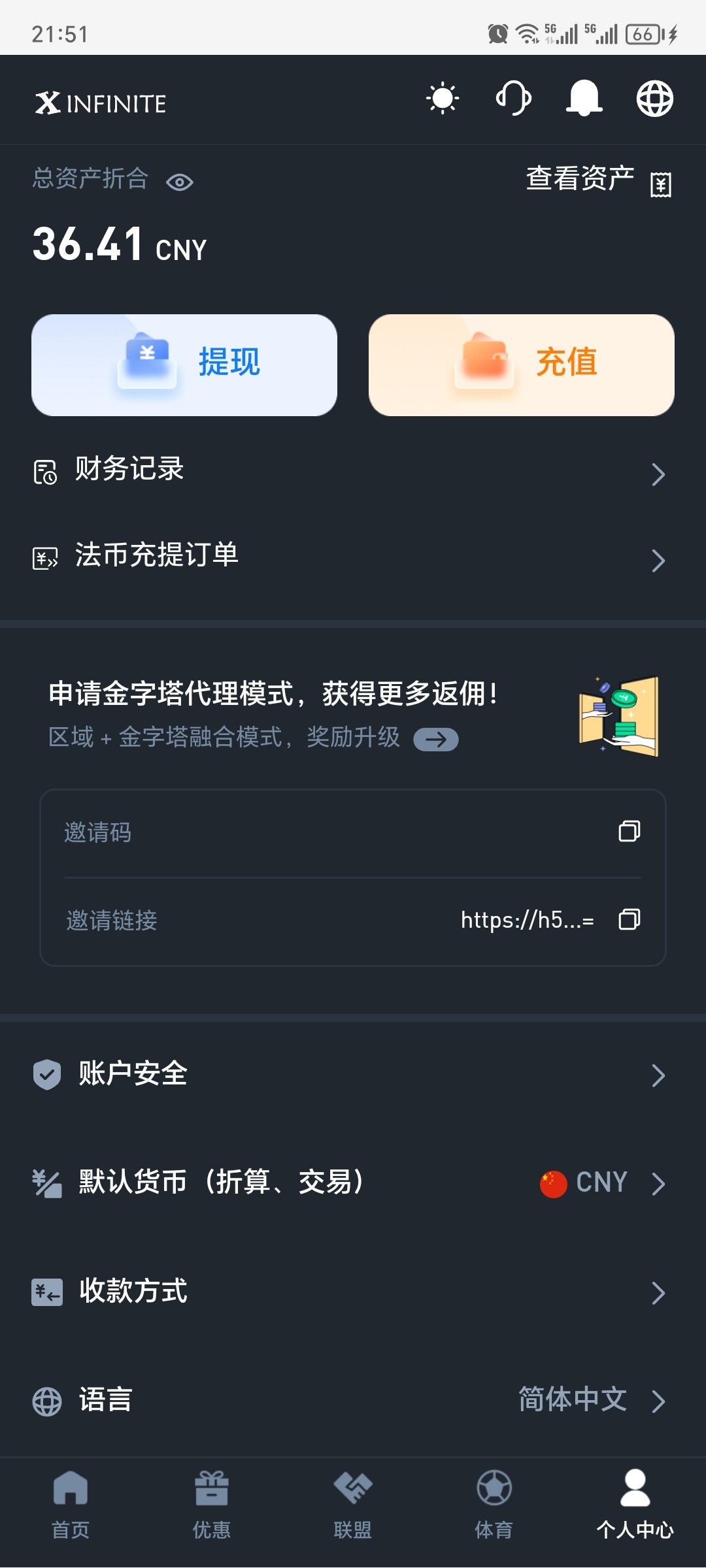Image resolution: width=706 pixels, height=1568 pixels.
Task: Tap the 提现 withdraw button
Action: pos(184,365)
